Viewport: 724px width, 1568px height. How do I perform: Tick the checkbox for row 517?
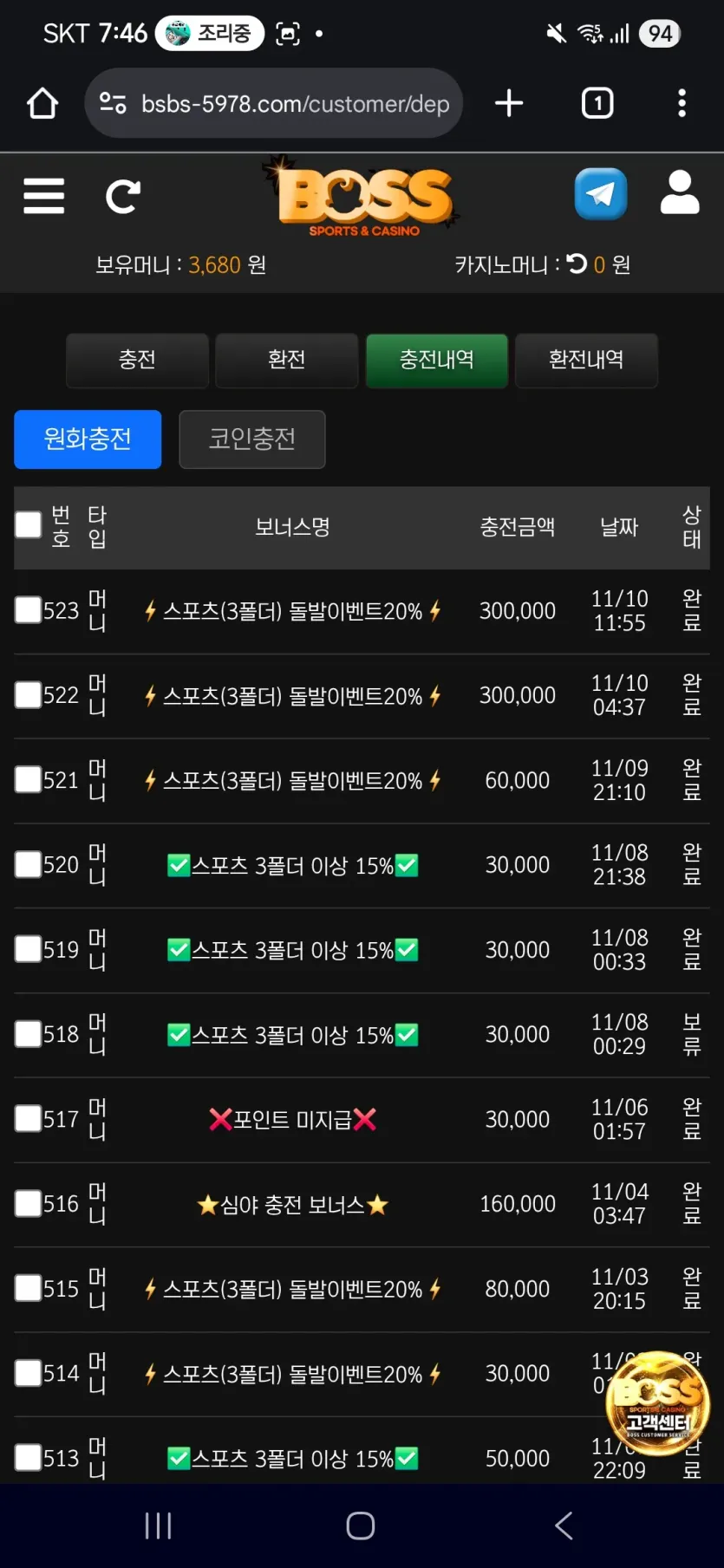[x=29, y=1118]
